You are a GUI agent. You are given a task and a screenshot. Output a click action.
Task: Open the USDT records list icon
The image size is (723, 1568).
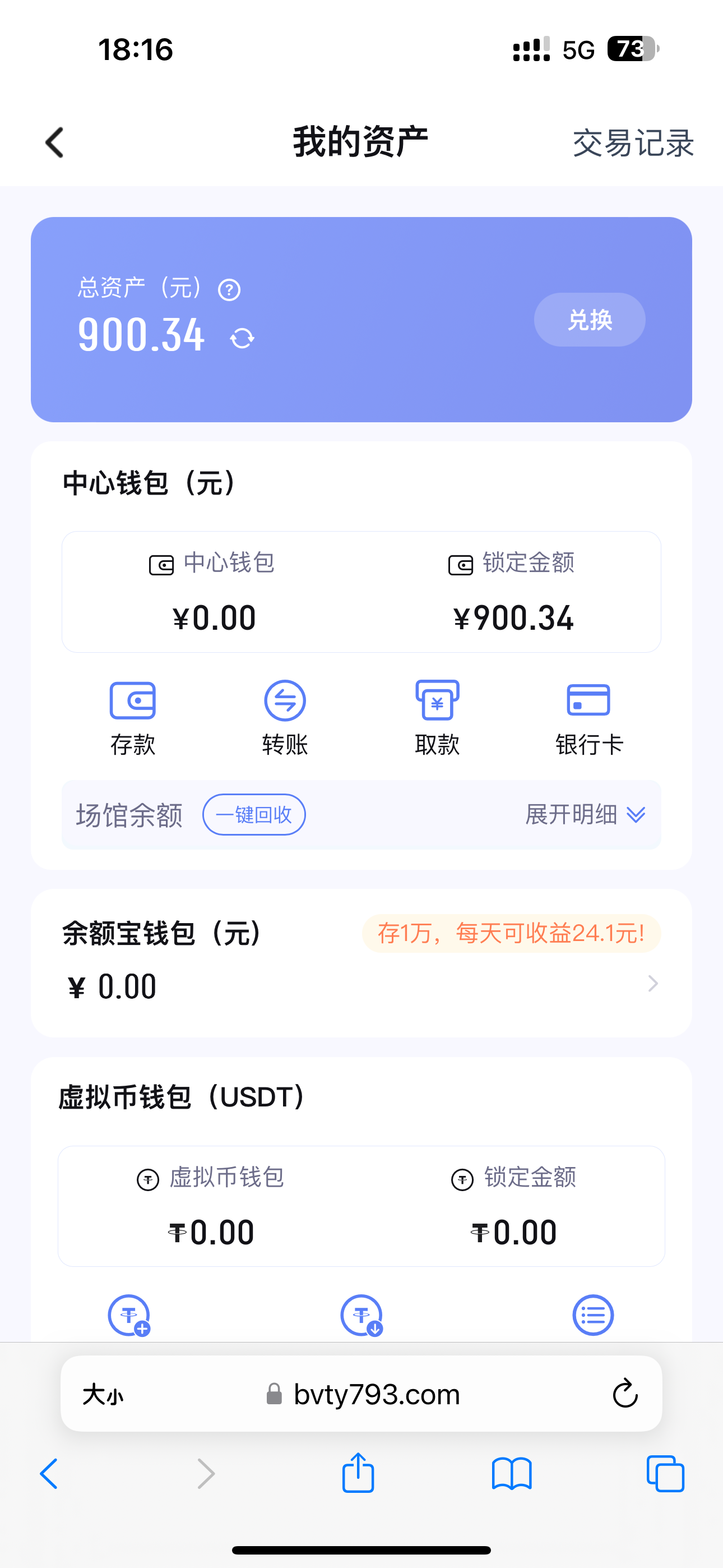pyautogui.click(x=594, y=1315)
